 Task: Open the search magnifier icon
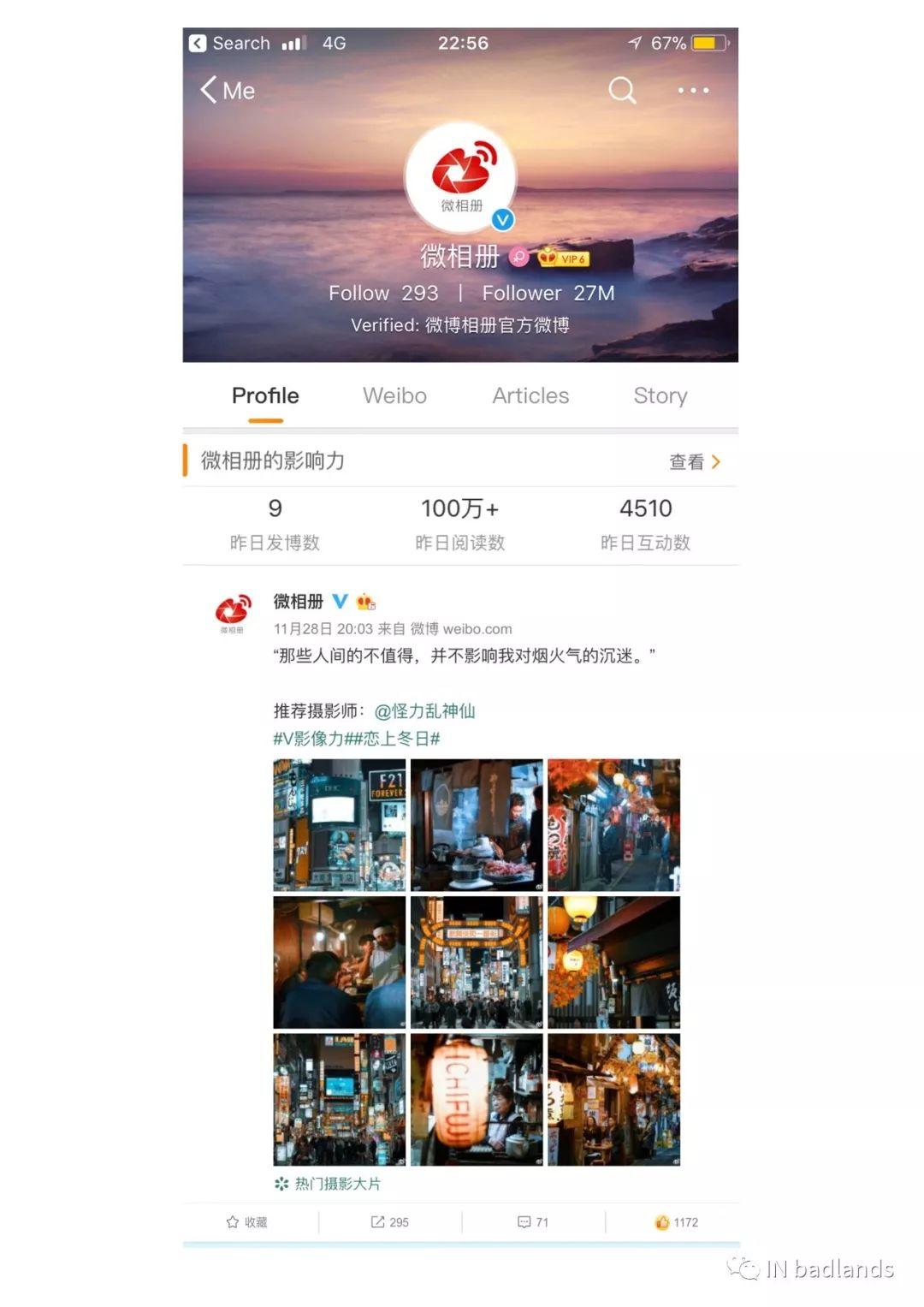622,90
